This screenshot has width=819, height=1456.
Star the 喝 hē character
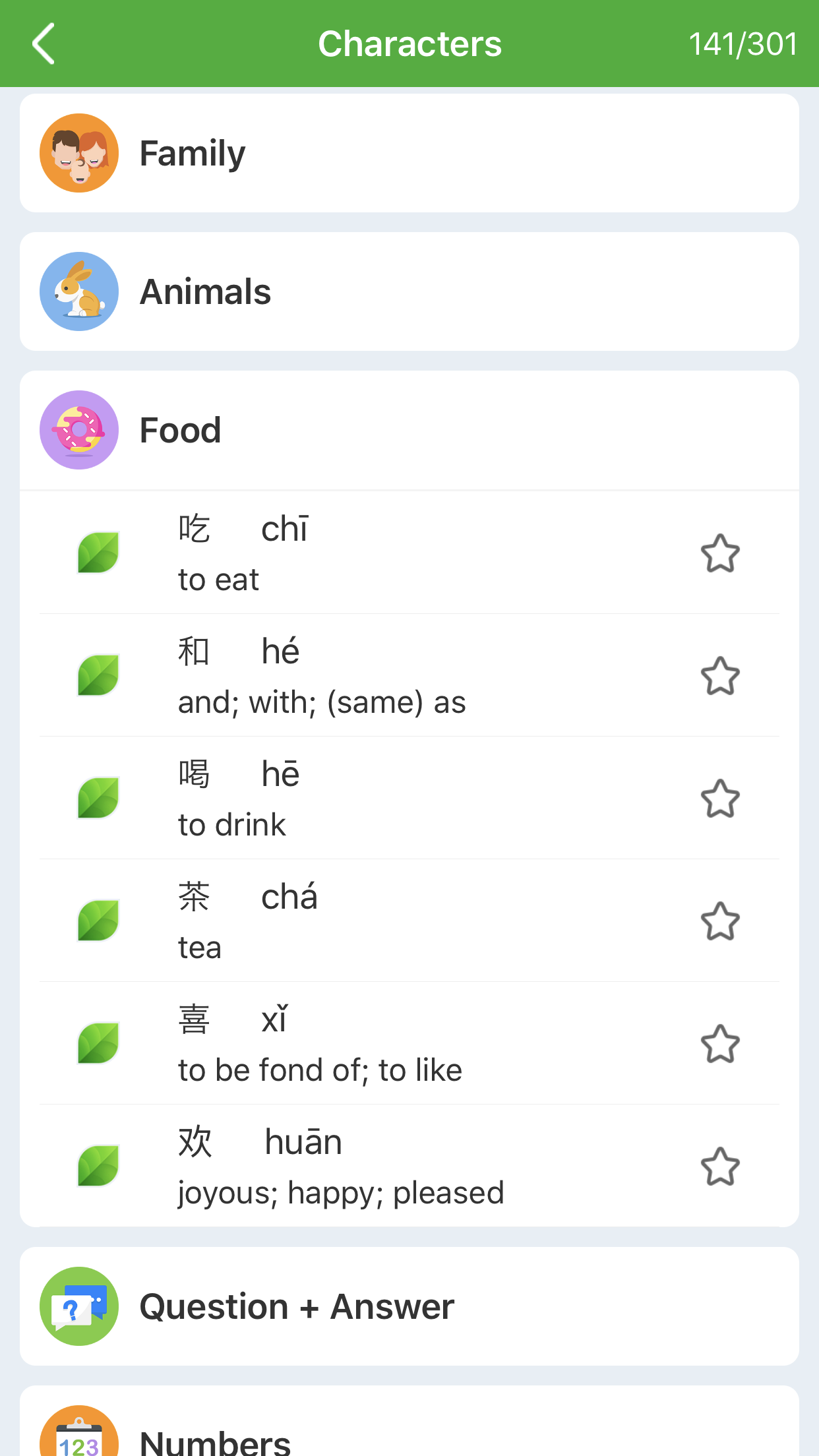tap(719, 799)
